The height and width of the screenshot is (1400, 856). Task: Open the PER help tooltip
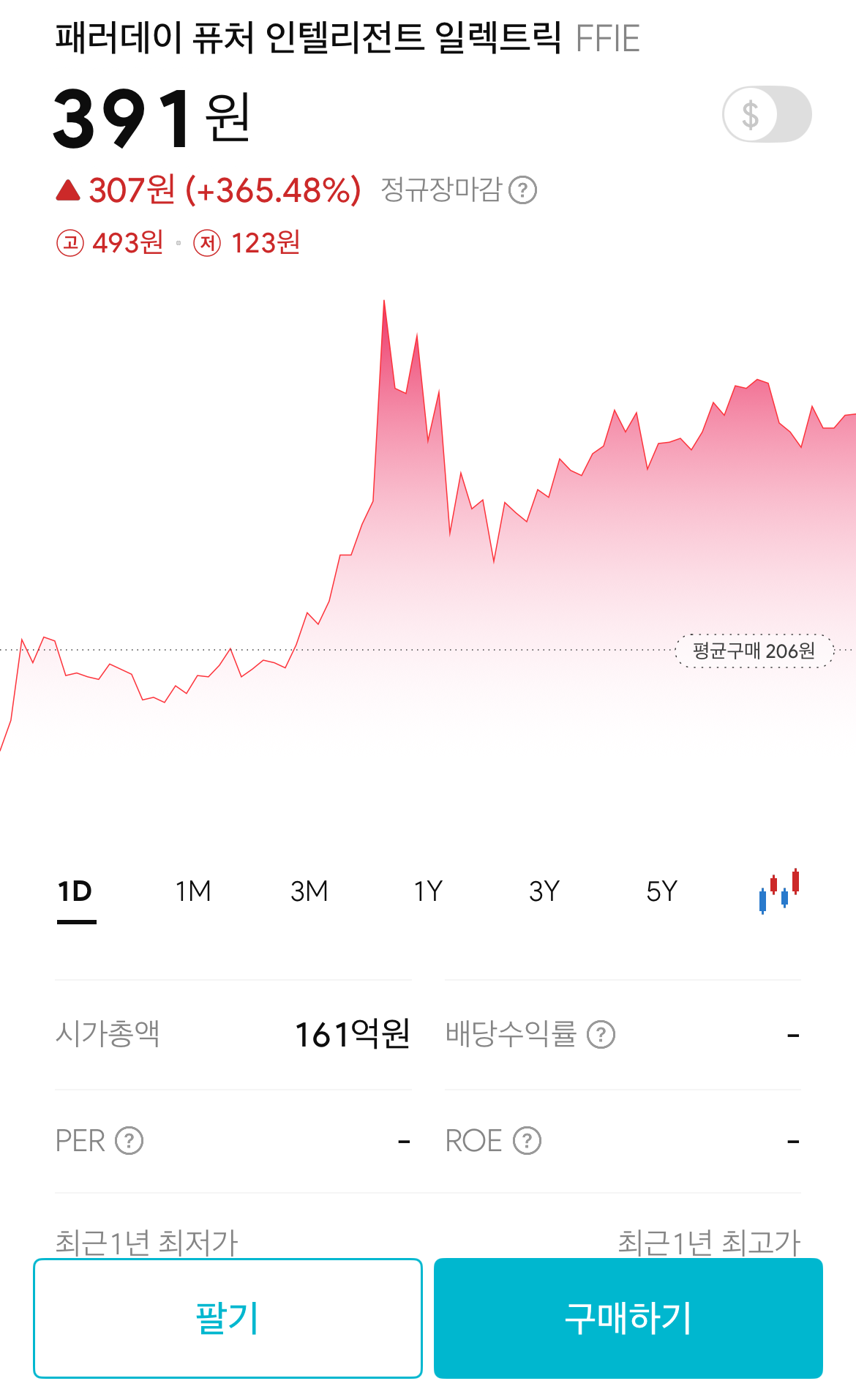(128, 1141)
